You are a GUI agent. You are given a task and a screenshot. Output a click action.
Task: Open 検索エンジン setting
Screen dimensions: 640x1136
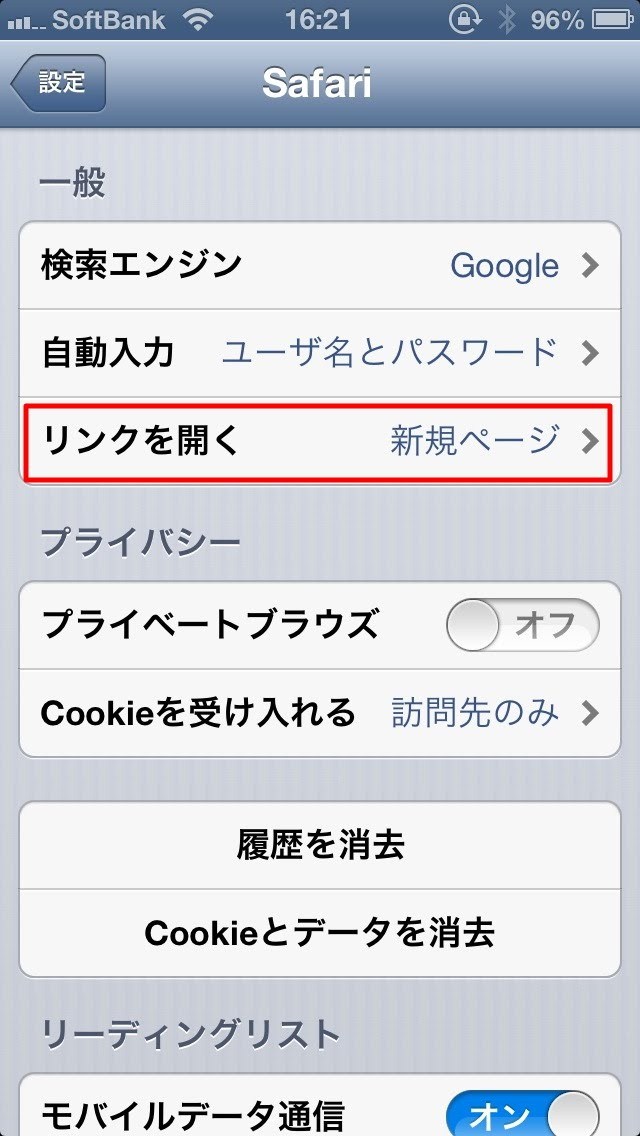(x=320, y=265)
